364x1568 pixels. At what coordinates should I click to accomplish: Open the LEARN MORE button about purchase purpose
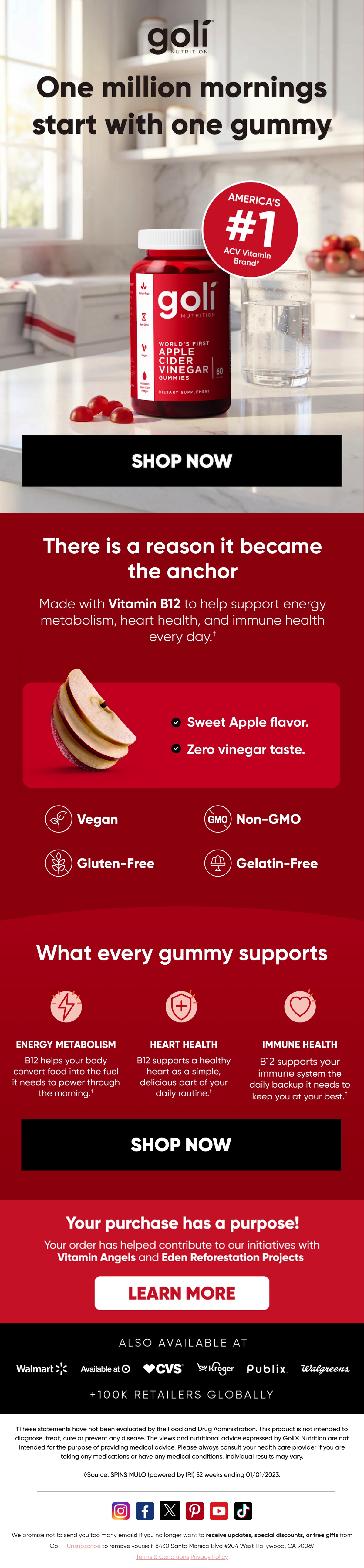pyautogui.click(x=182, y=1293)
